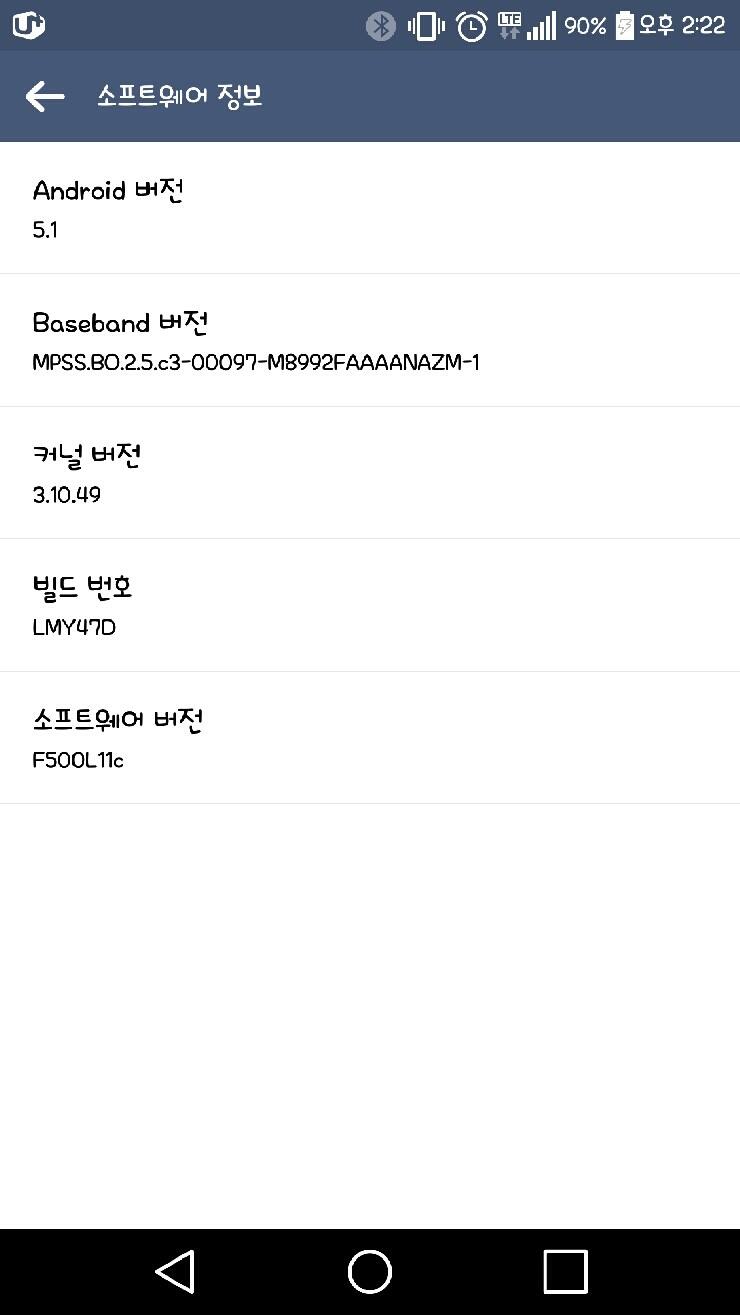This screenshot has height=1315, width=740.
Task: Tap the charging battery icon
Action: point(625,25)
